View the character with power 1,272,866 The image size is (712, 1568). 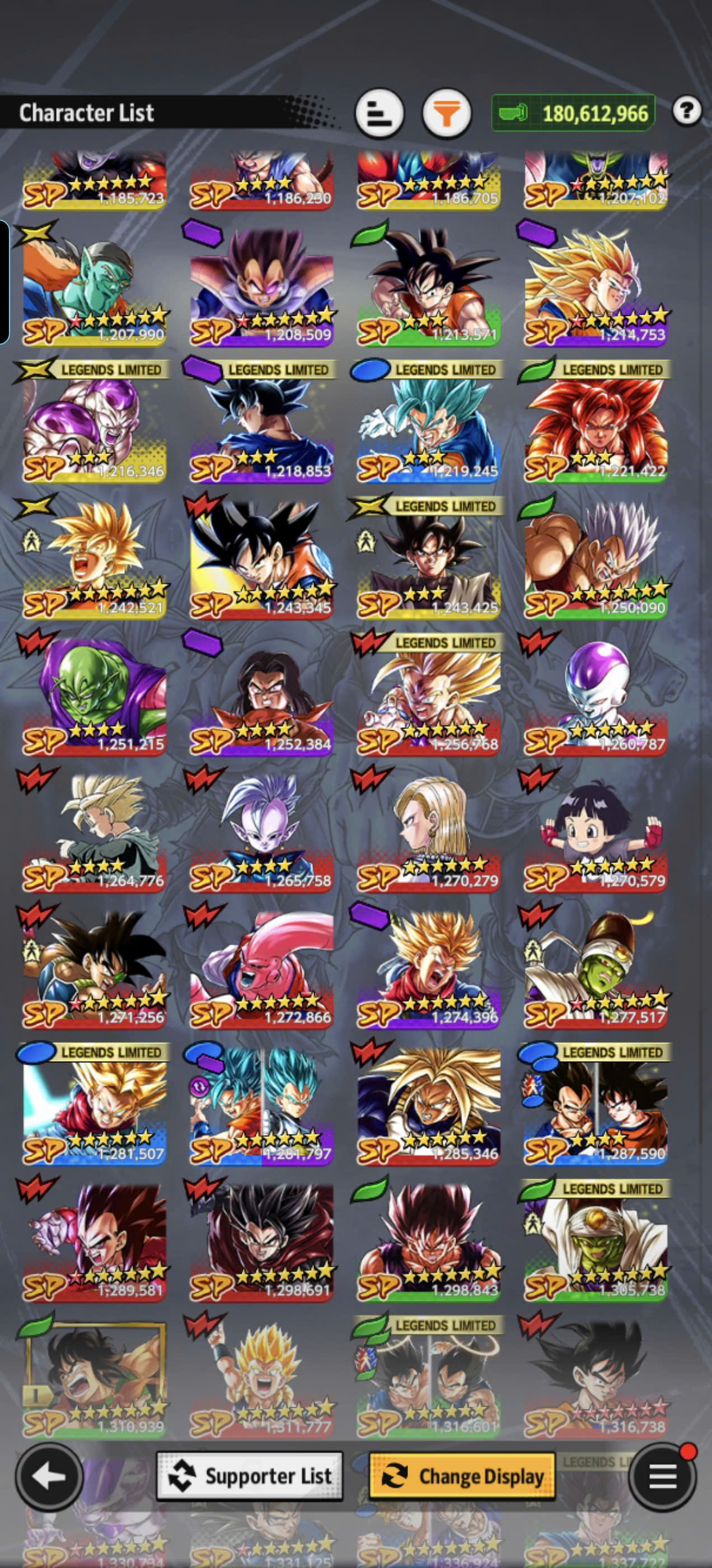point(261,968)
